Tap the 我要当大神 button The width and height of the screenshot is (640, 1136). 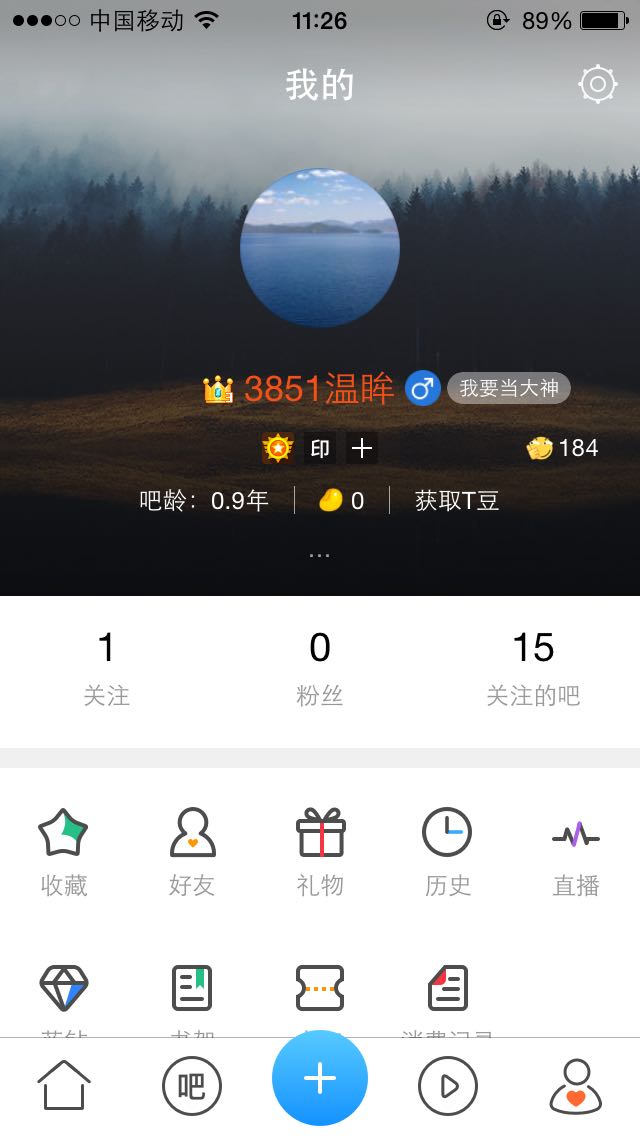click(x=509, y=388)
